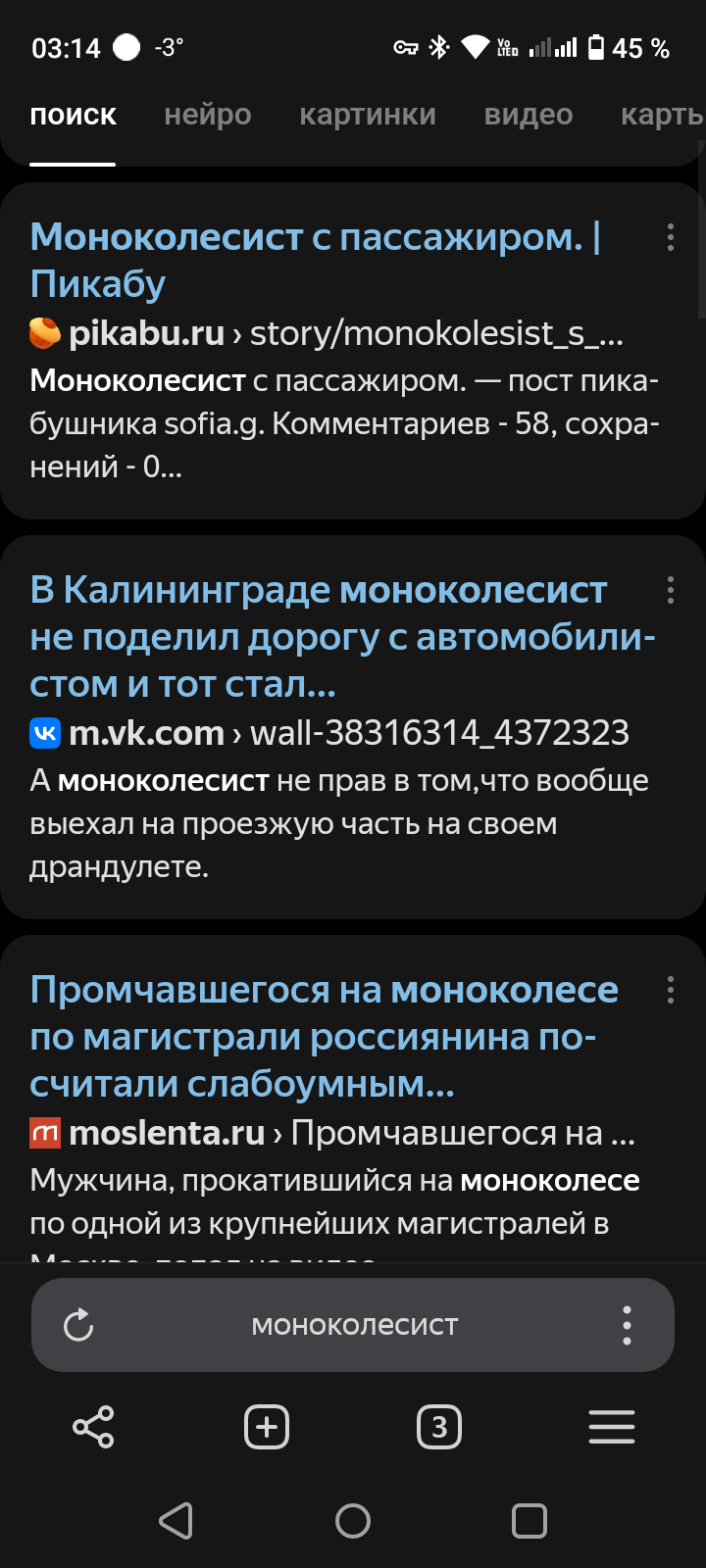
Task: Switch to the видео tab
Action: 529,115
